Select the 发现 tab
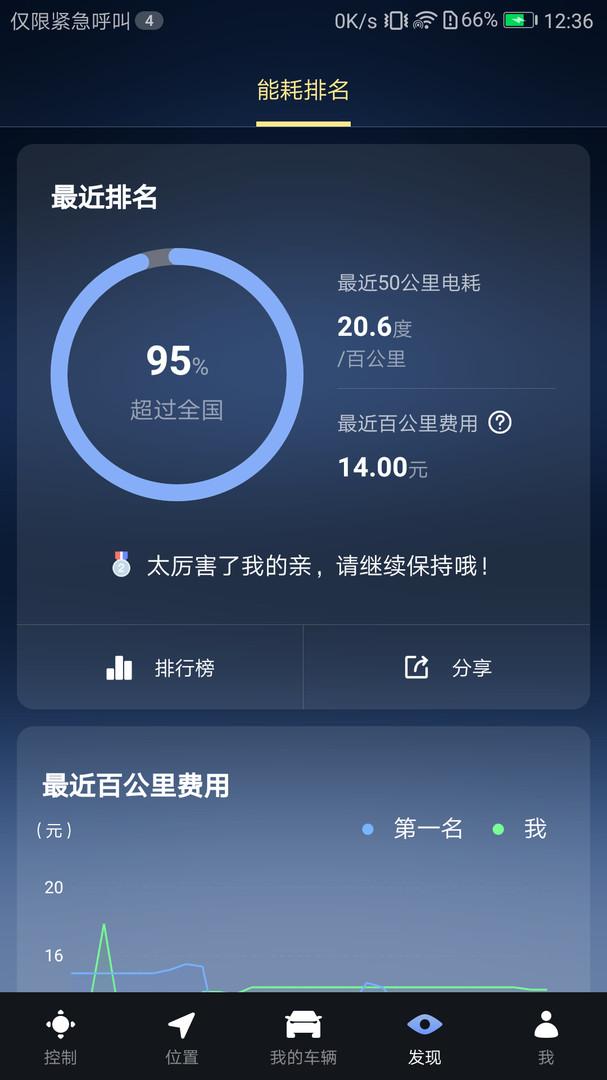607x1080 pixels. 424,1037
